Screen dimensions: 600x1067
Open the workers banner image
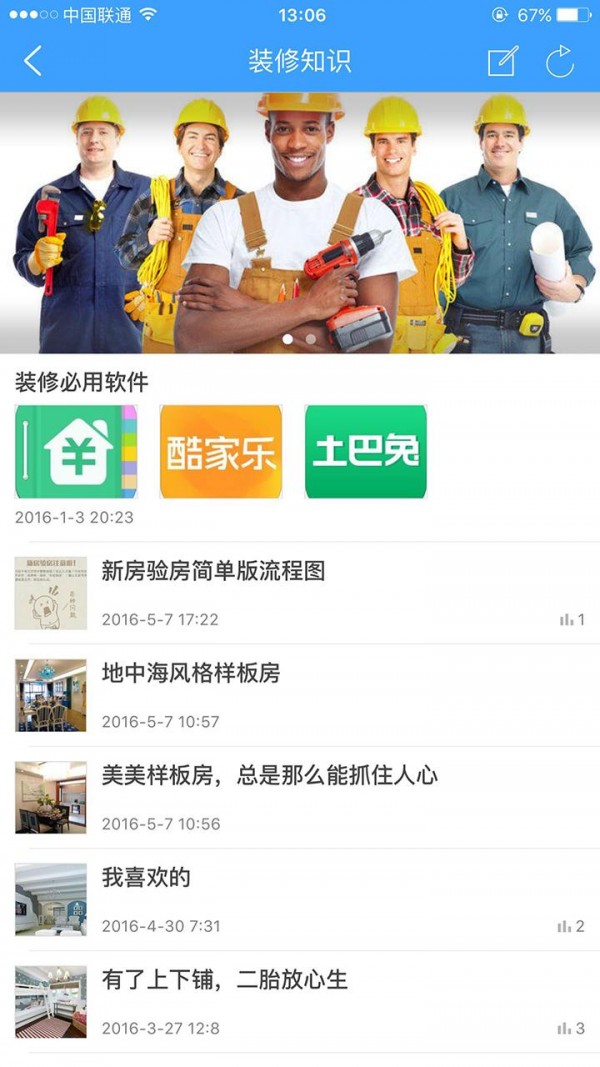pos(300,222)
